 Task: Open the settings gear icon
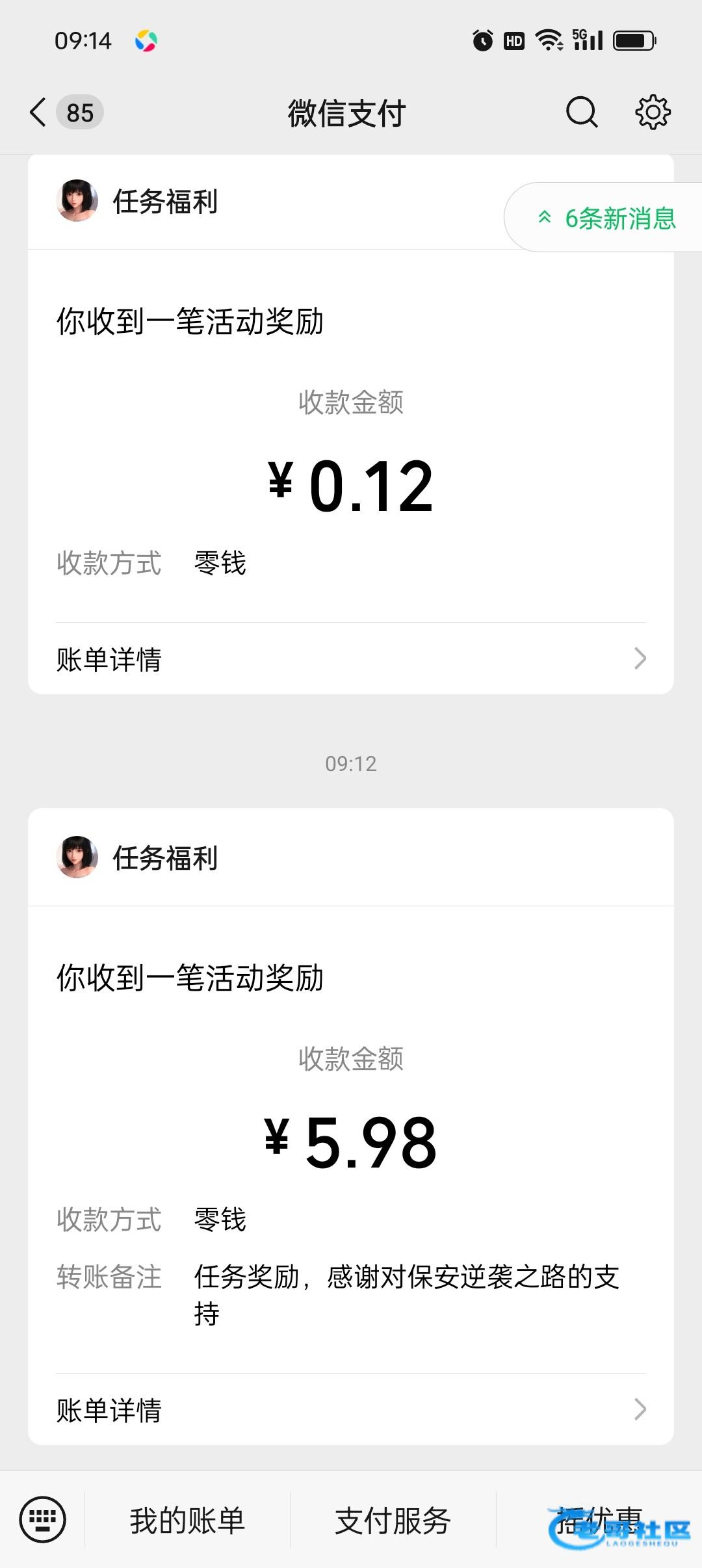pos(653,112)
